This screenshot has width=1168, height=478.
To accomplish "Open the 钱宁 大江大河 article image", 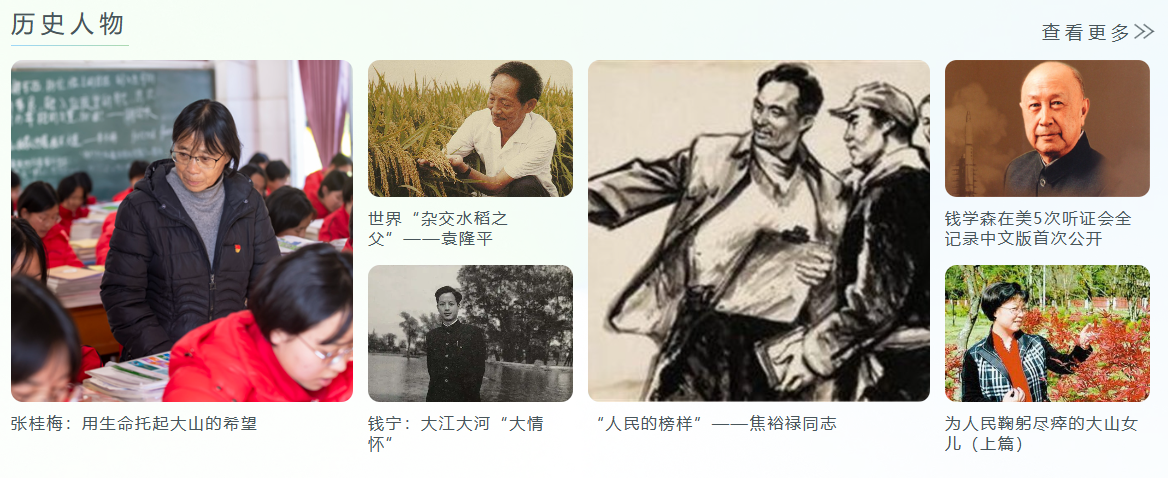I will 470,333.
